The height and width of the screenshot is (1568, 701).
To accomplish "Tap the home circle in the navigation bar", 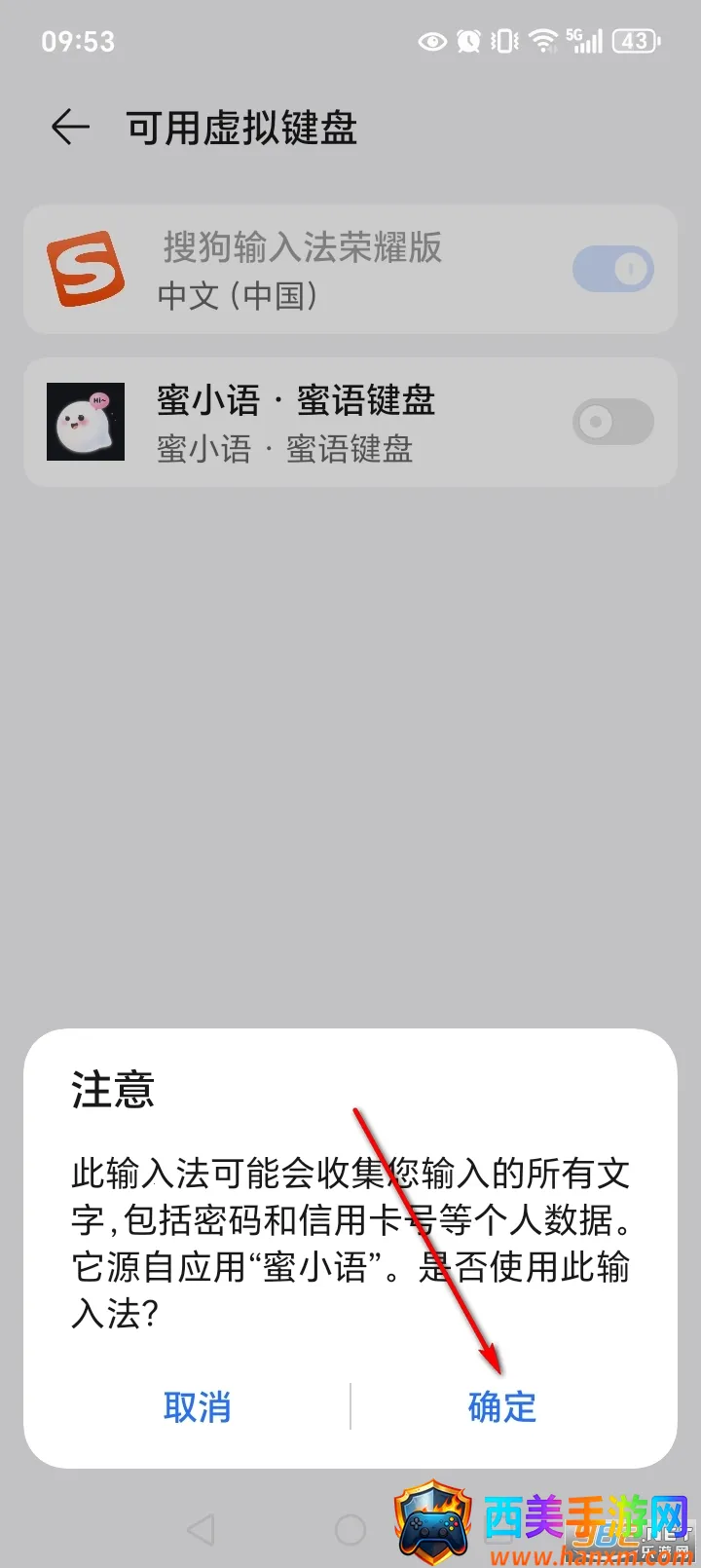I will [350, 1524].
